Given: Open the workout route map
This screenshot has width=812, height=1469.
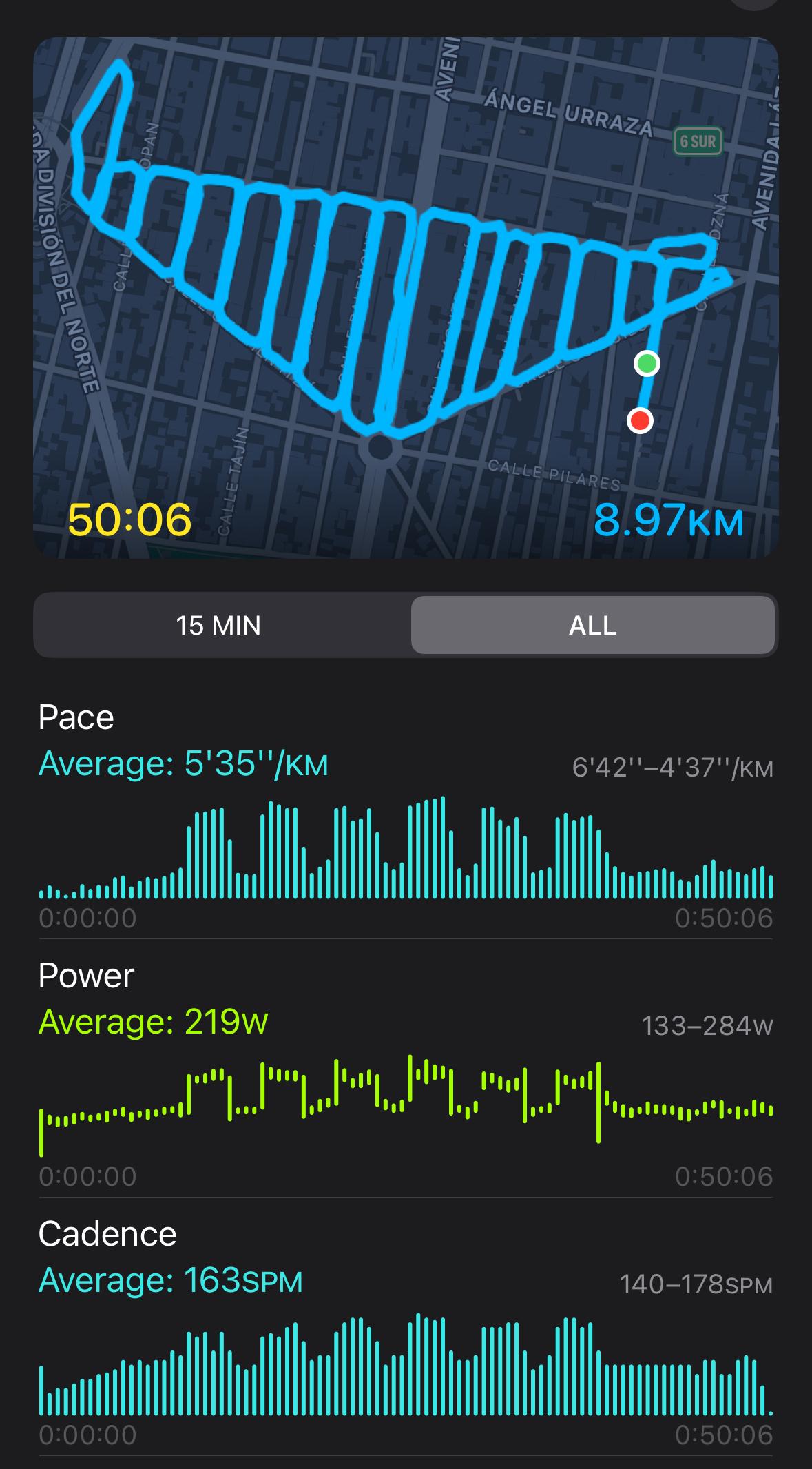Looking at the screenshot, I should pos(406,298).
